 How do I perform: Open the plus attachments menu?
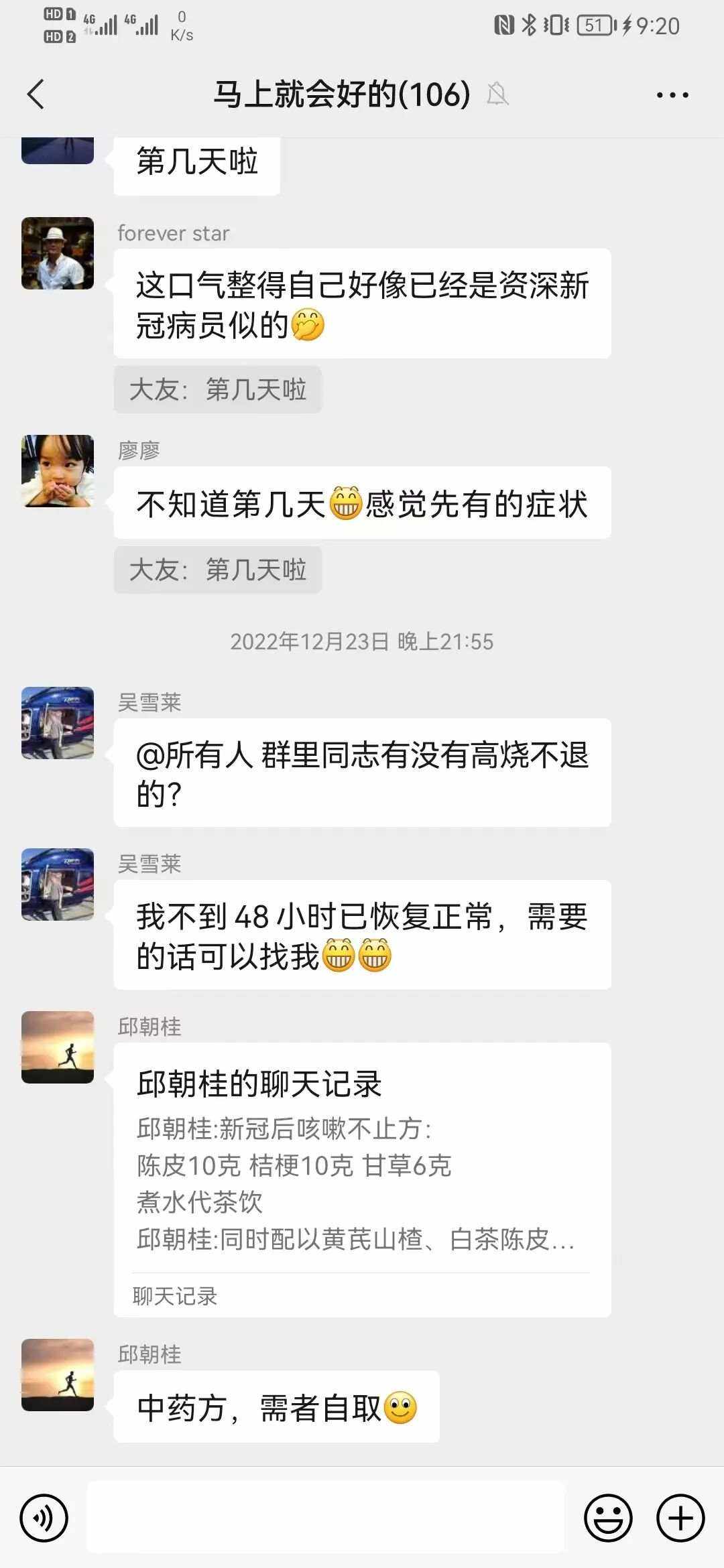680,1518
